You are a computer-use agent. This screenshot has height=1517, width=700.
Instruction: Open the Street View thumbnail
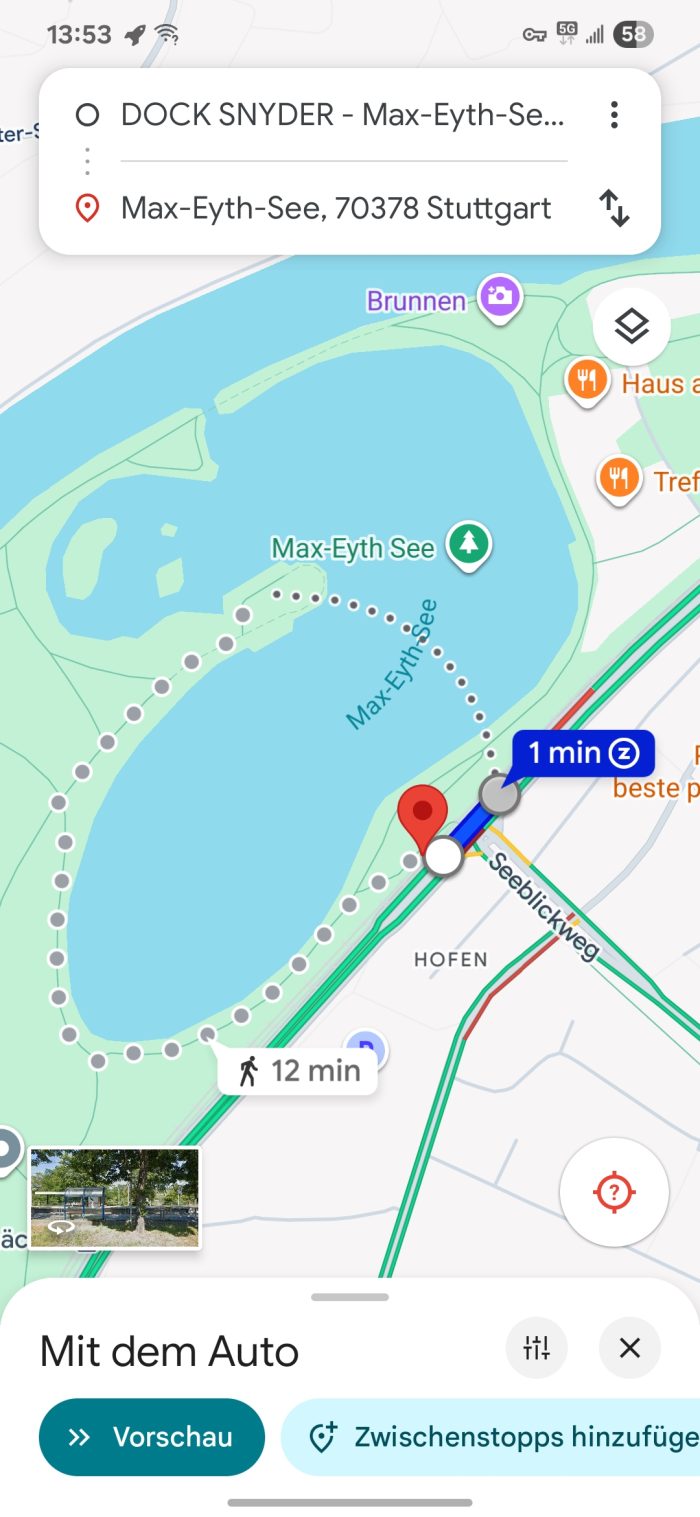coord(115,1198)
